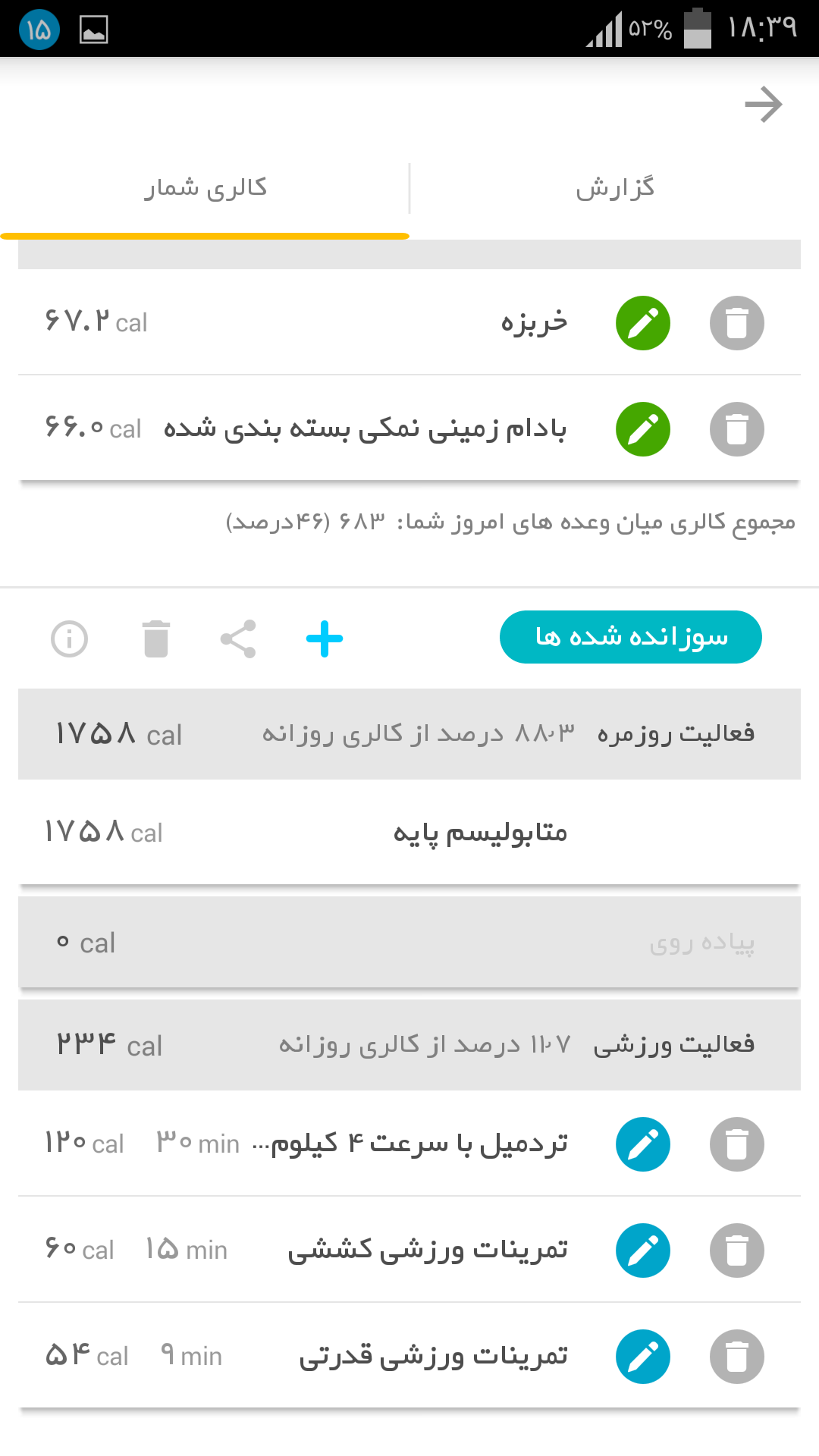Edit the تمرینات ورزشی کششی entry

pyautogui.click(x=642, y=1250)
